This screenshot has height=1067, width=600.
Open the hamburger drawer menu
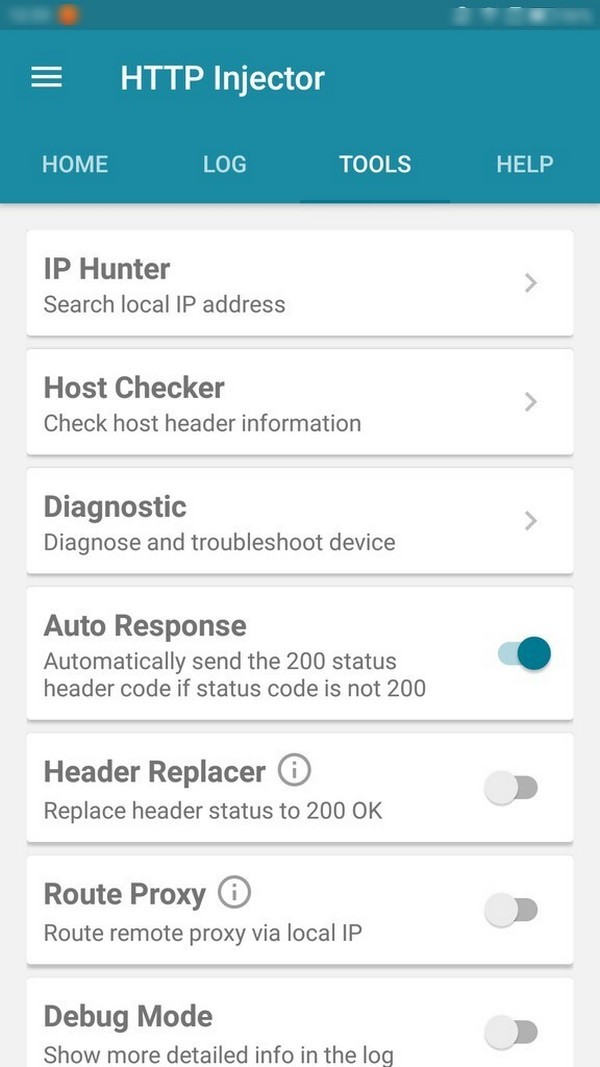pyautogui.click(x=46, y=78)
